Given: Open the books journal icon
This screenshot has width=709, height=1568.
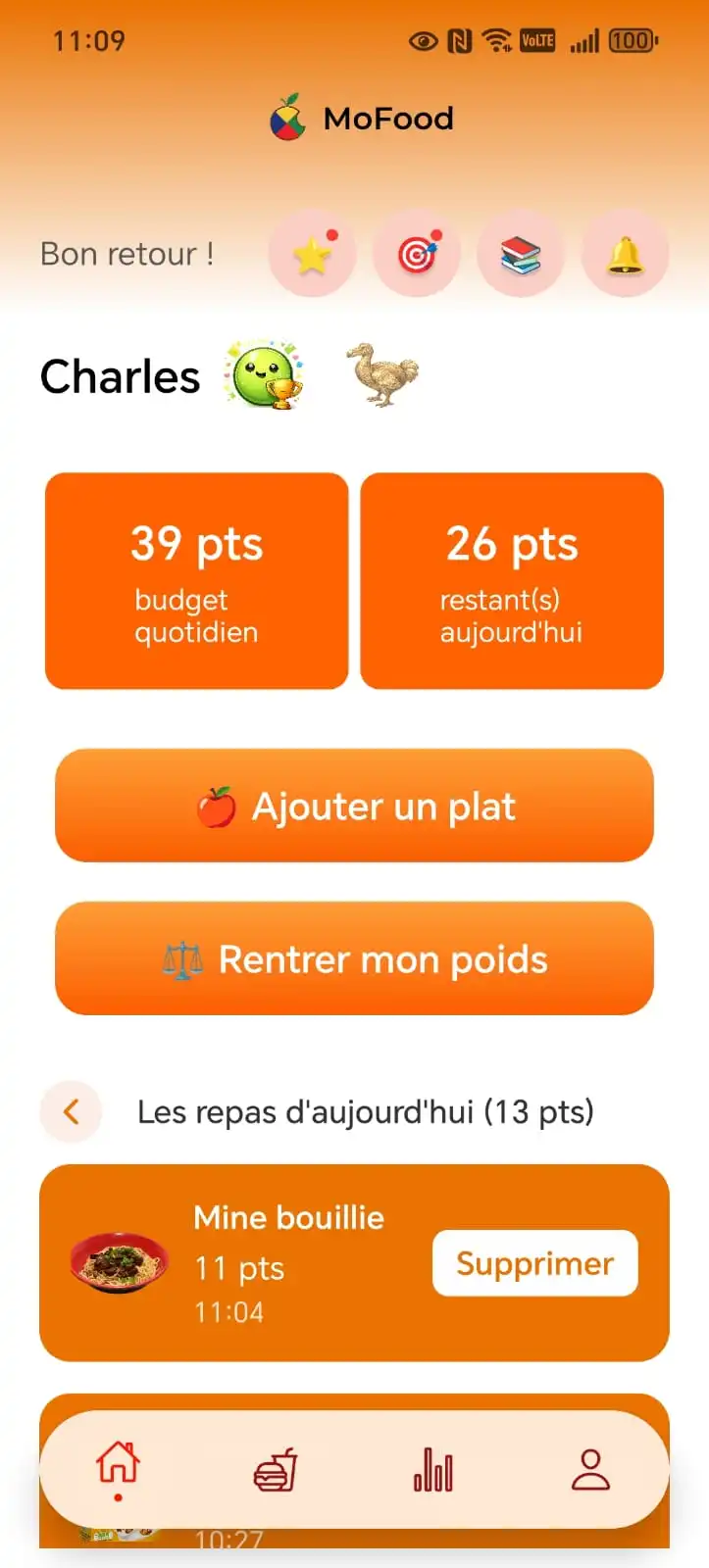Looking at the screenshot, I should [521, 253].
